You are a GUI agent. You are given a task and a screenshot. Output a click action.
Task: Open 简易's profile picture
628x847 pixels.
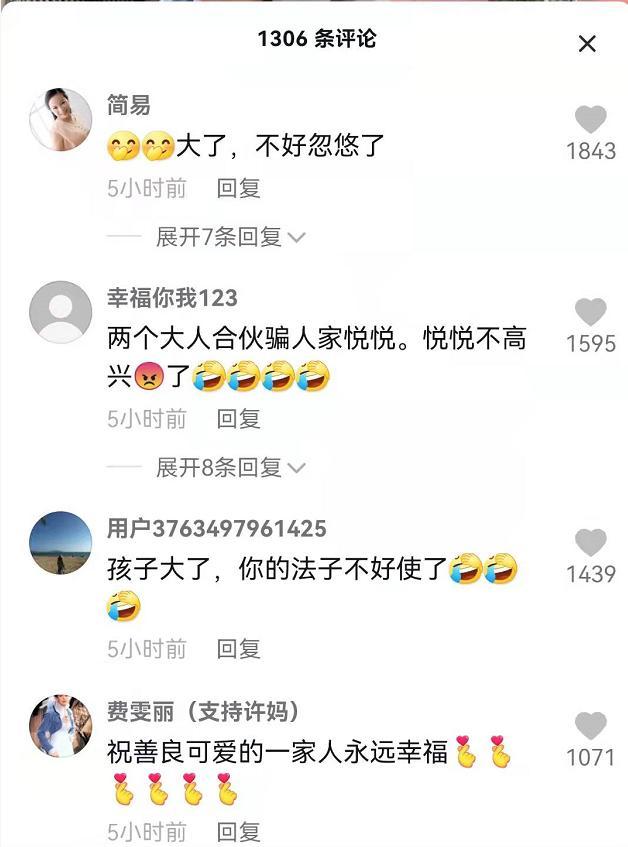coord(61,119)
